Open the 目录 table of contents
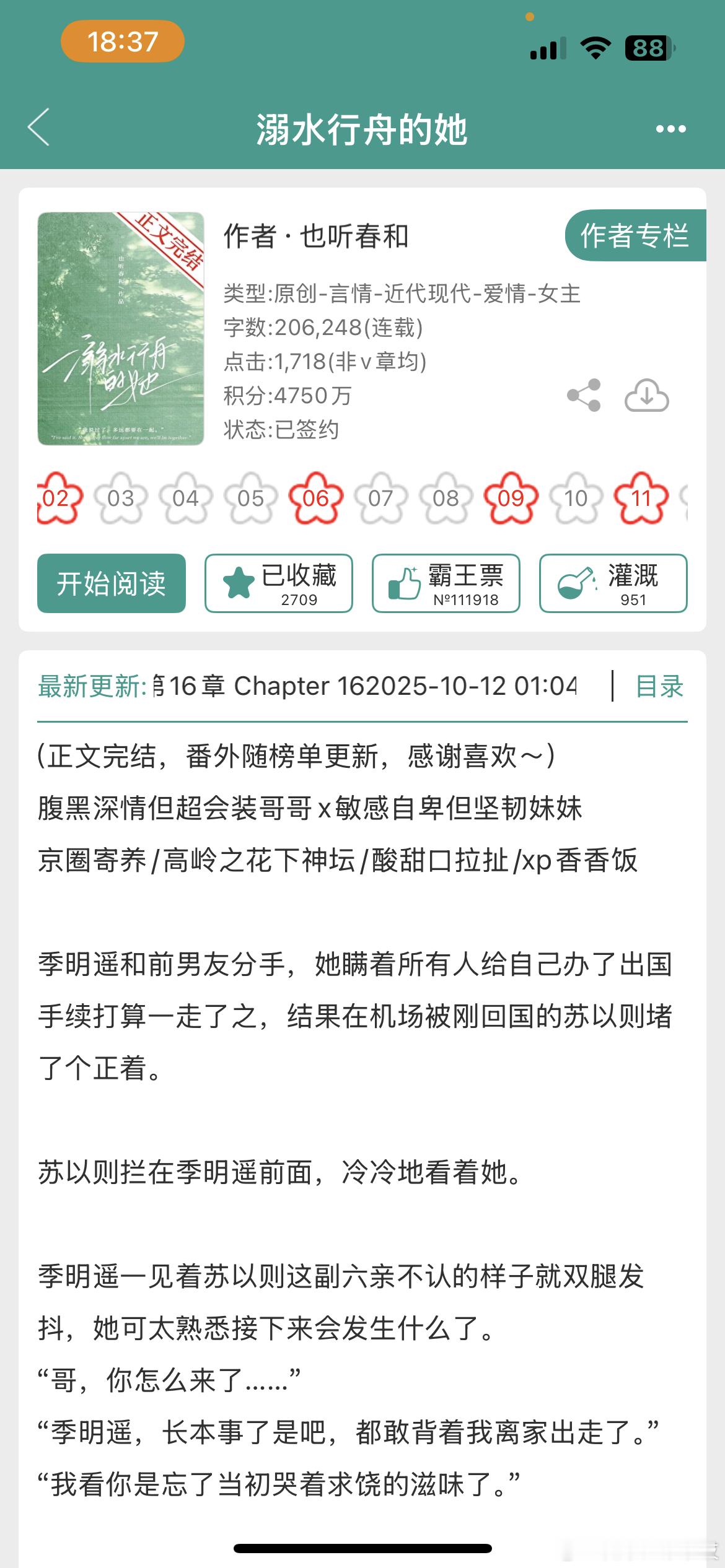 click(x=659, y=686)
